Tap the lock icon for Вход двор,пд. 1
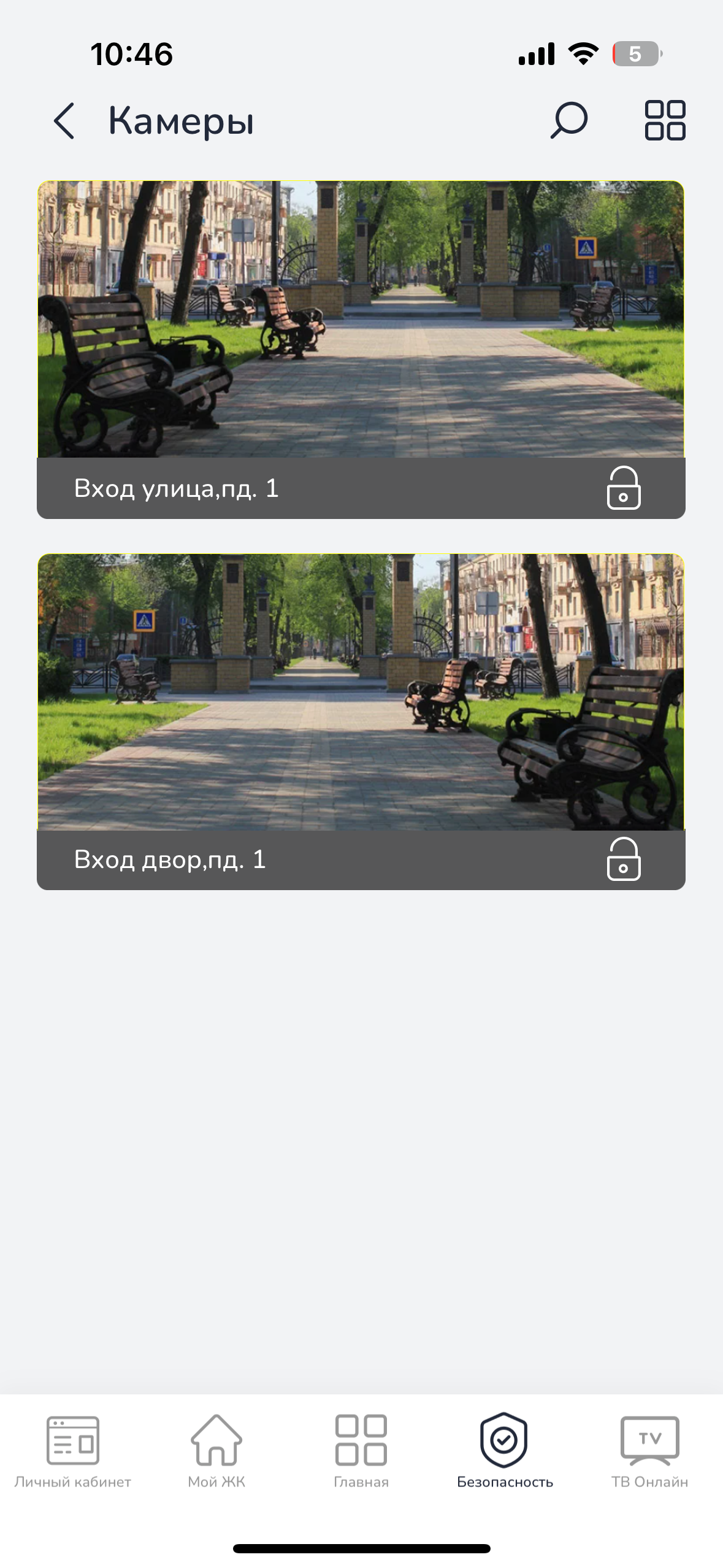Screen dimensions: 723x1568 pos(624,859)
